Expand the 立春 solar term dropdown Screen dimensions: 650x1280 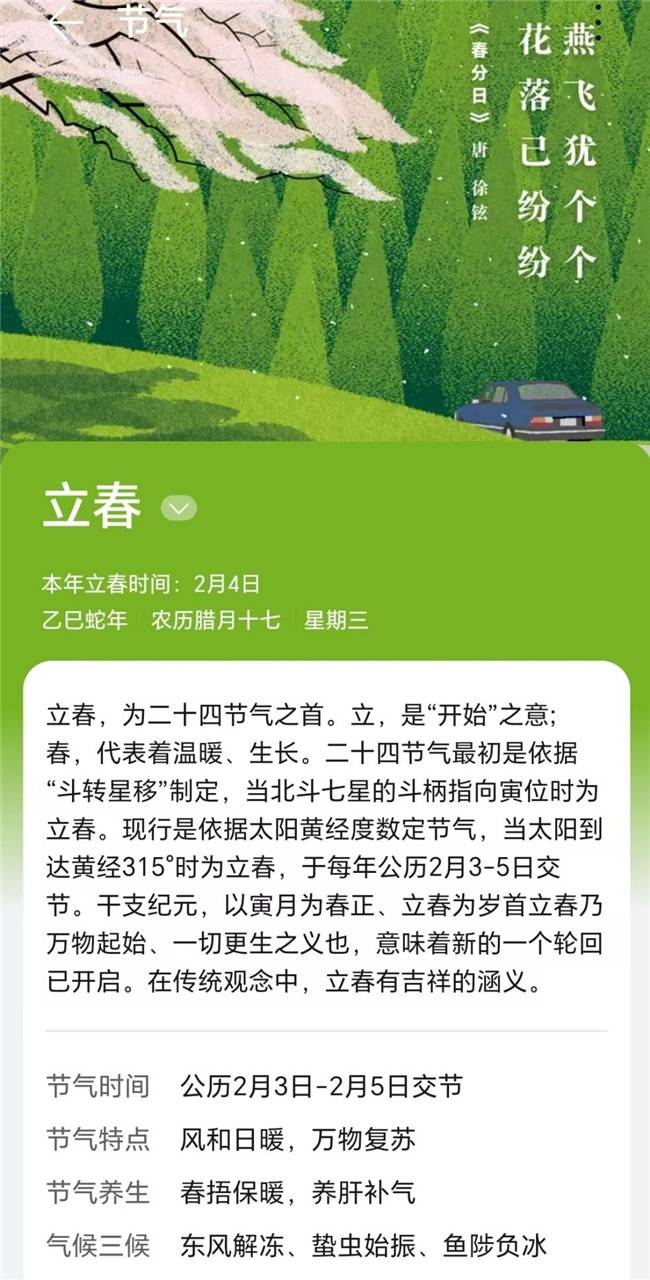point(179,508)
